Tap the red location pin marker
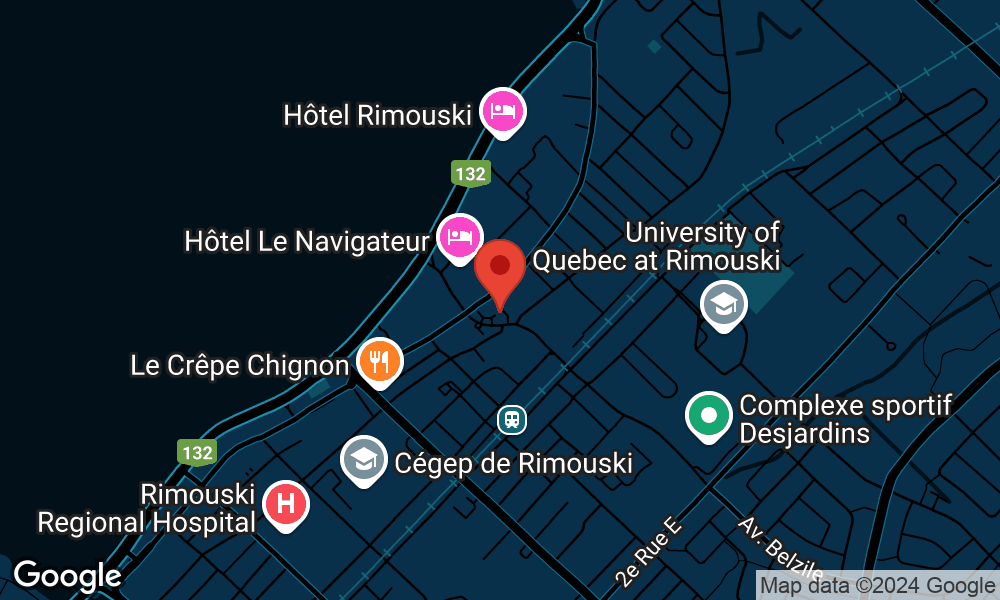 (x=499, y=269)
